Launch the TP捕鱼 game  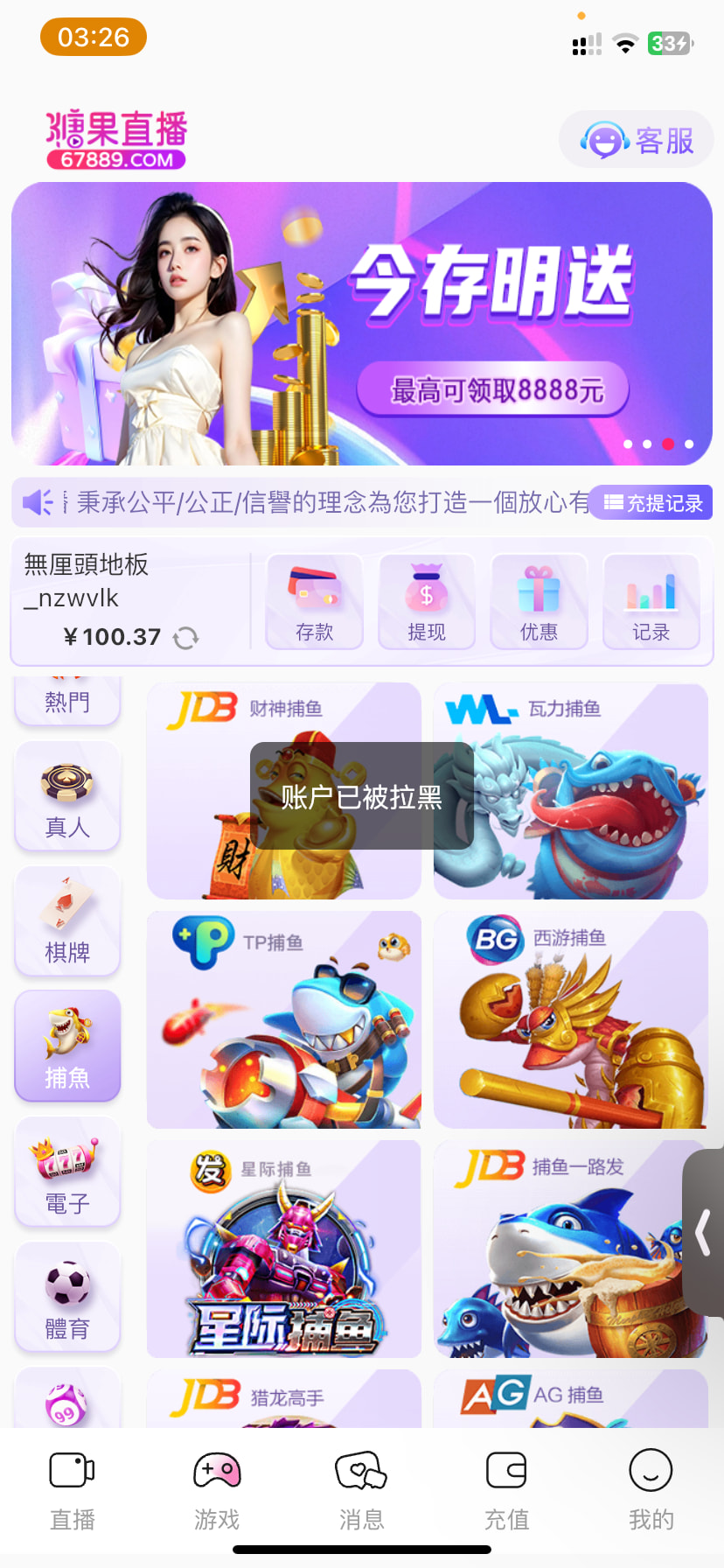(284, 1020)
